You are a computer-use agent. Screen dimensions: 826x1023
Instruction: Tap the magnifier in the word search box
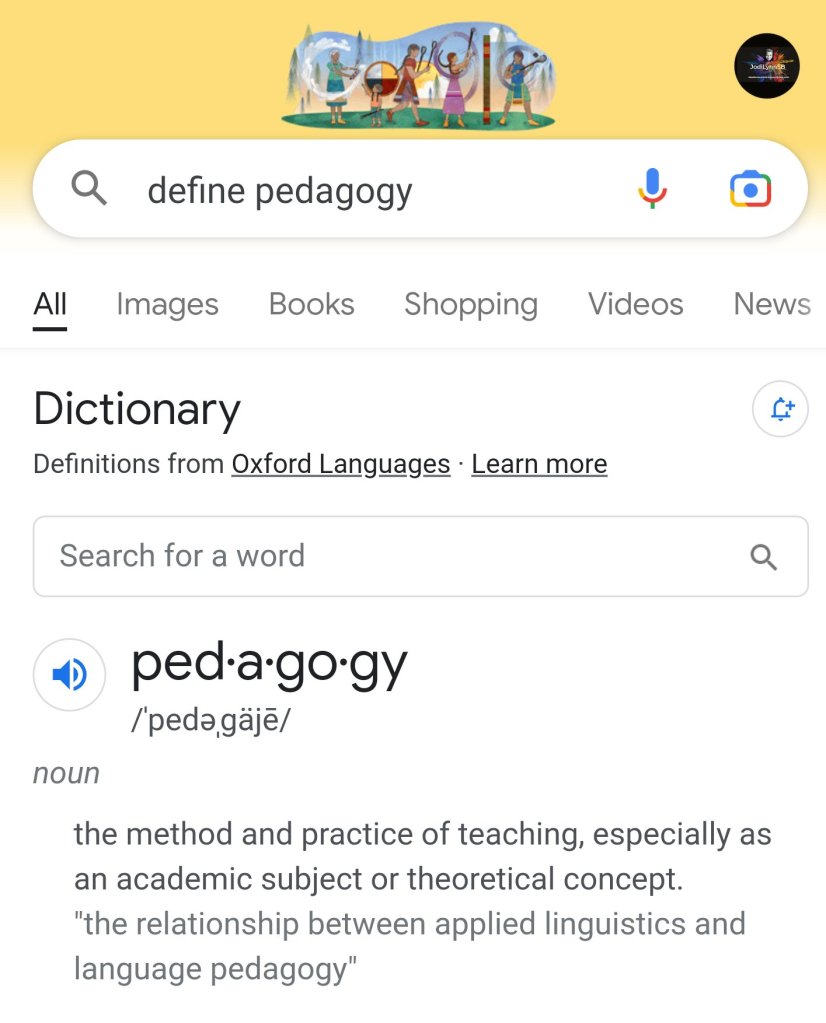(763, 557)
